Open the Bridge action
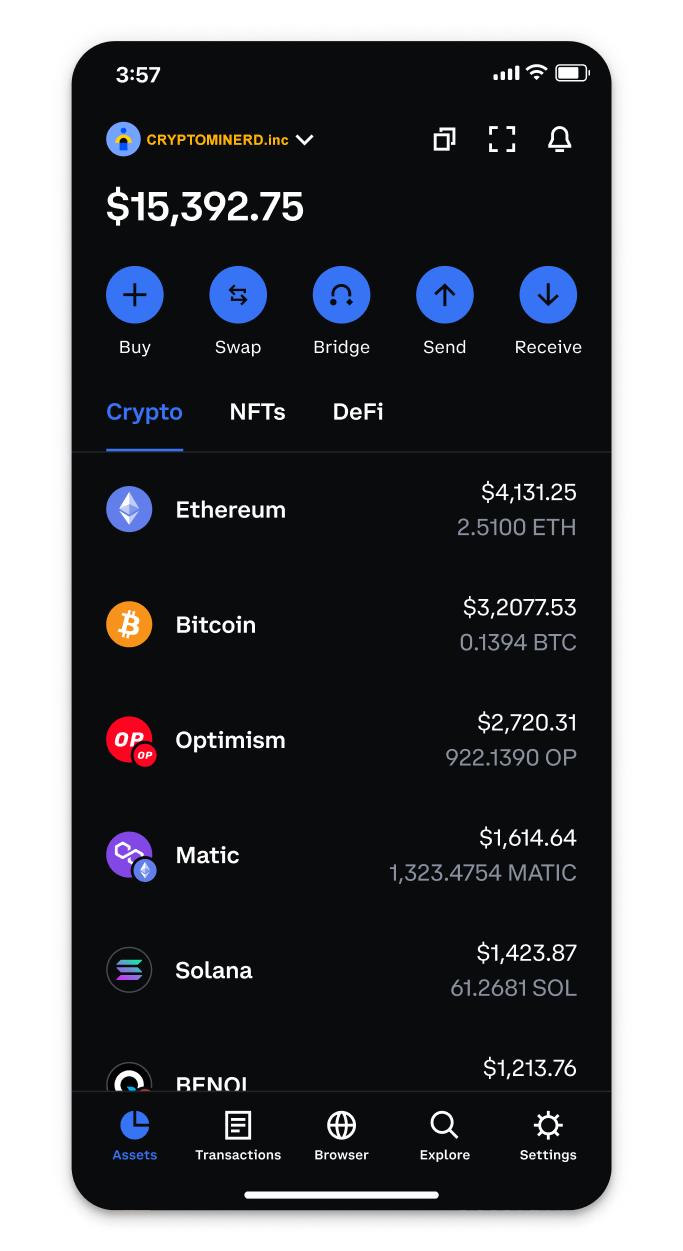The width and height of the screenshot is (683, 1251). [342, 296]
